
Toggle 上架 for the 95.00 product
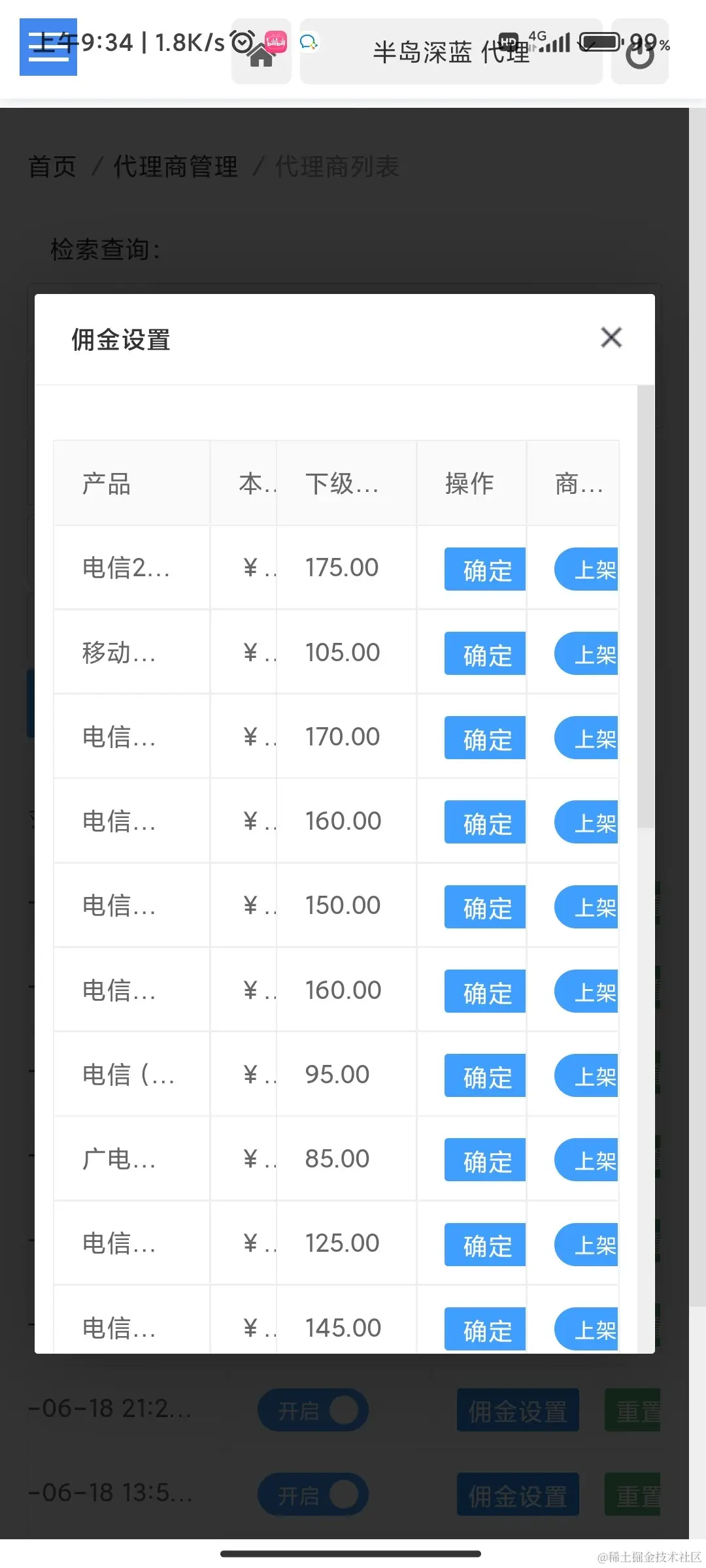[586, 1075]
